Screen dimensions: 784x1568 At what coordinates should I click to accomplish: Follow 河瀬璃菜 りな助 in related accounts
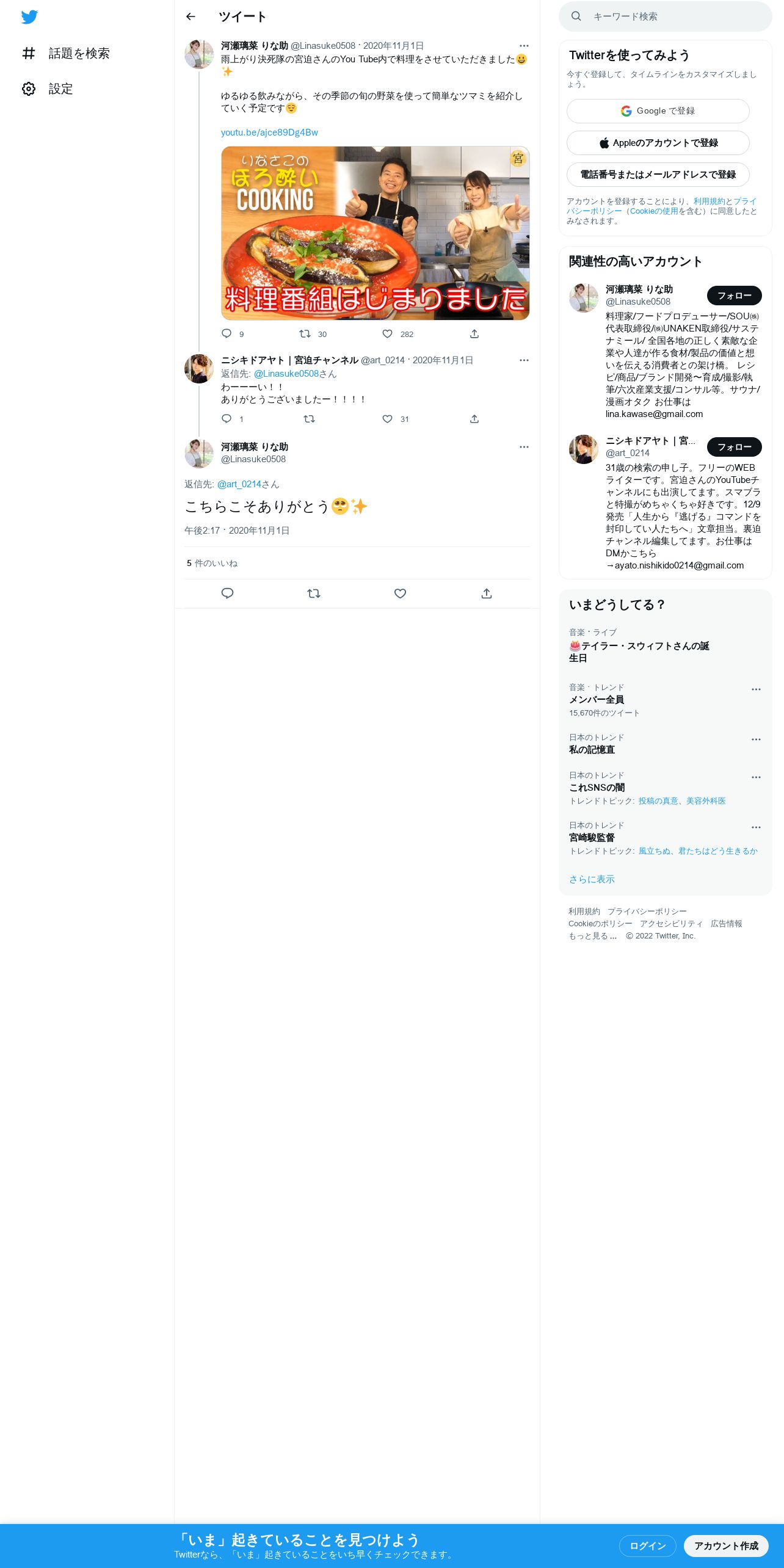[x=734, y=296]
